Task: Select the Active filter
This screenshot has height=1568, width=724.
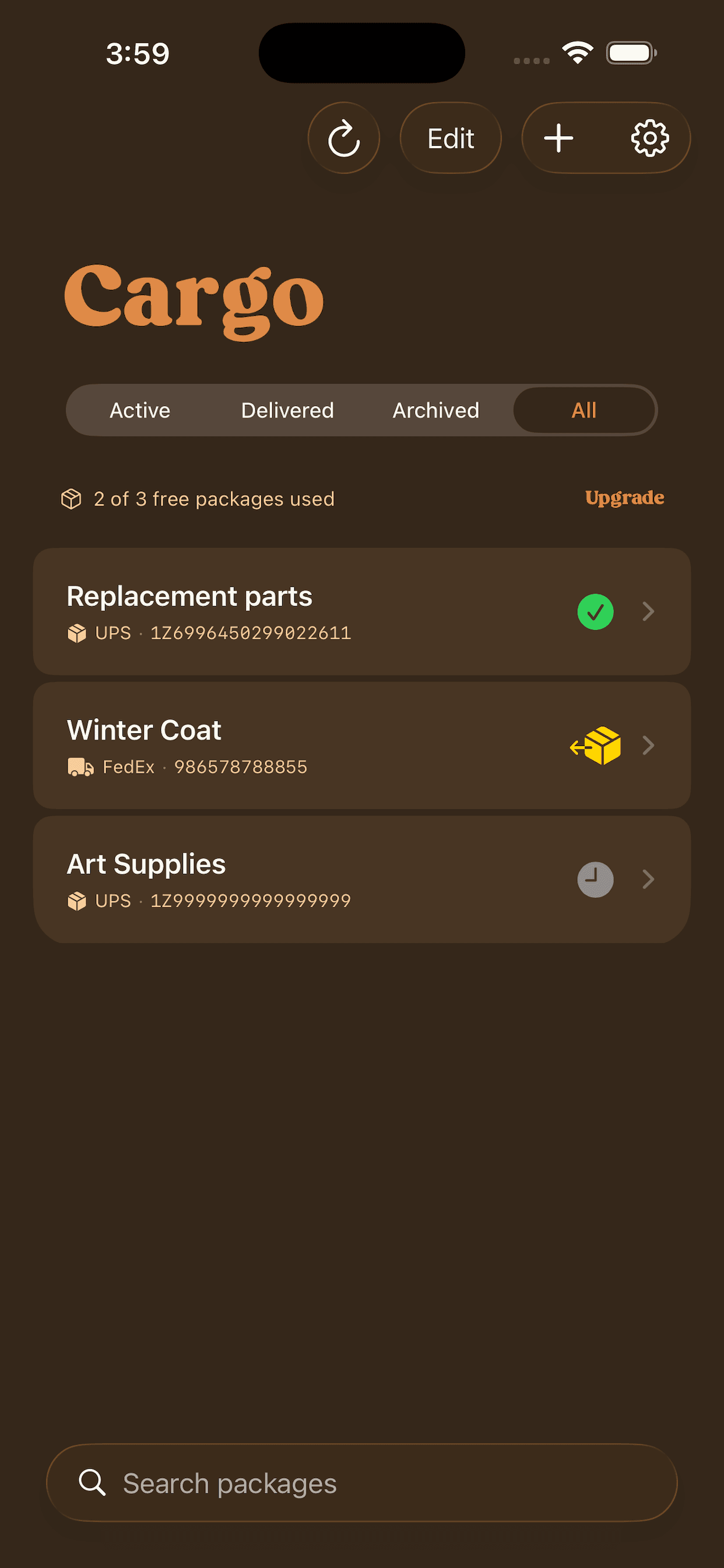Action: pos(140,410)
